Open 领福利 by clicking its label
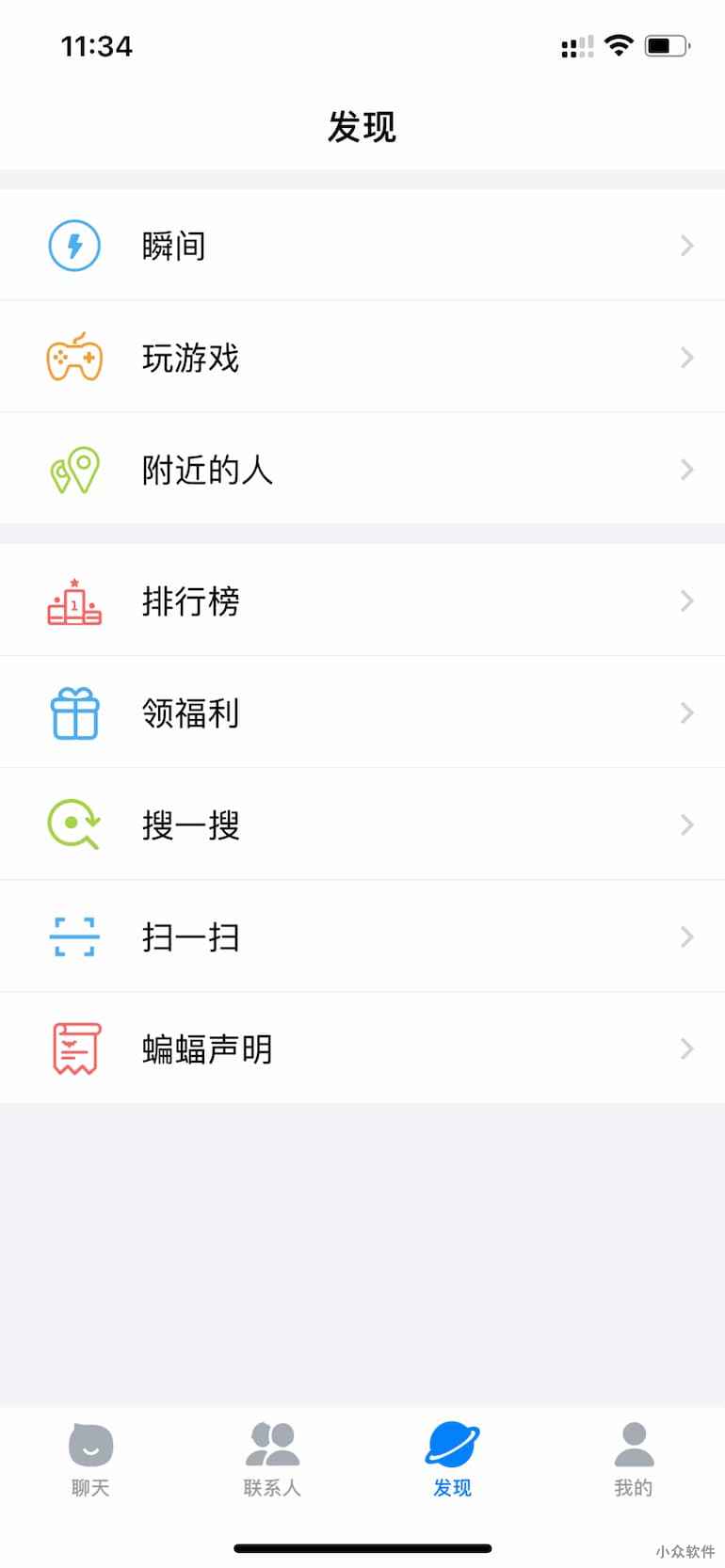 191,712
